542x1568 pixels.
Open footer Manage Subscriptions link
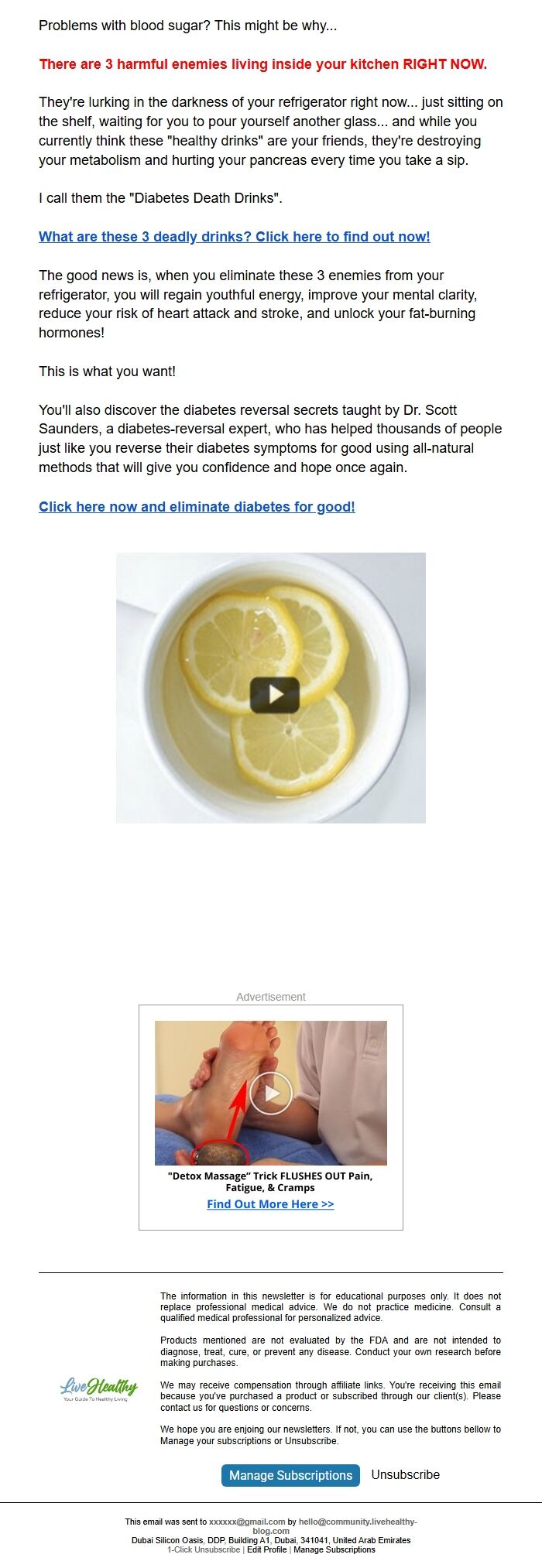click(x=334, y=1549)
